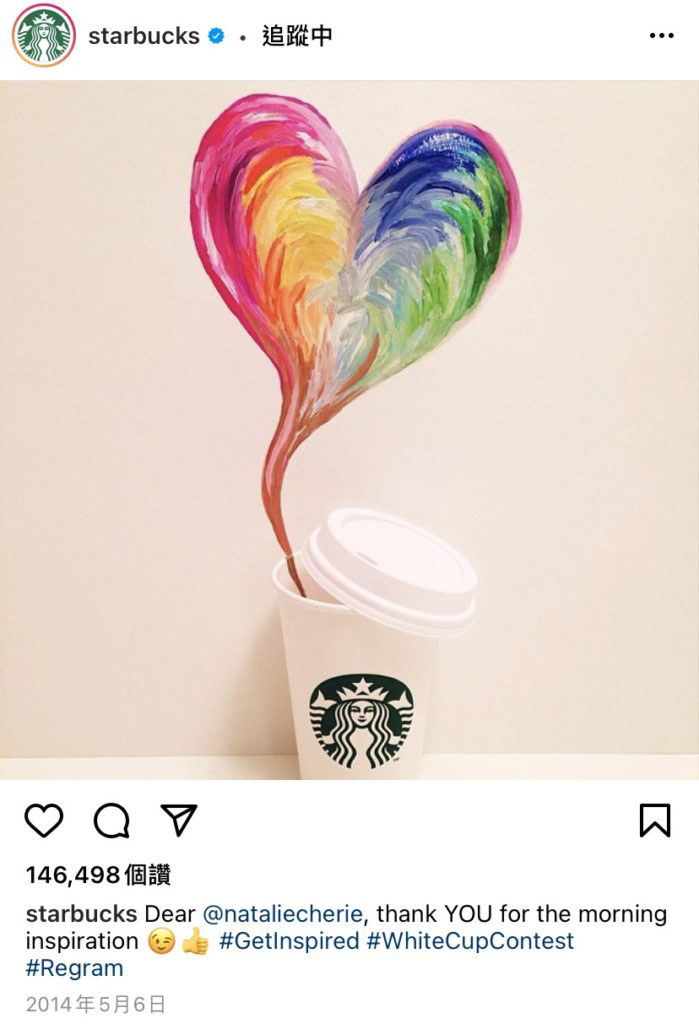This screenshot has height=1024, width=699.
Task: Open the #Regram hashtag
Action: pos(74,968)
